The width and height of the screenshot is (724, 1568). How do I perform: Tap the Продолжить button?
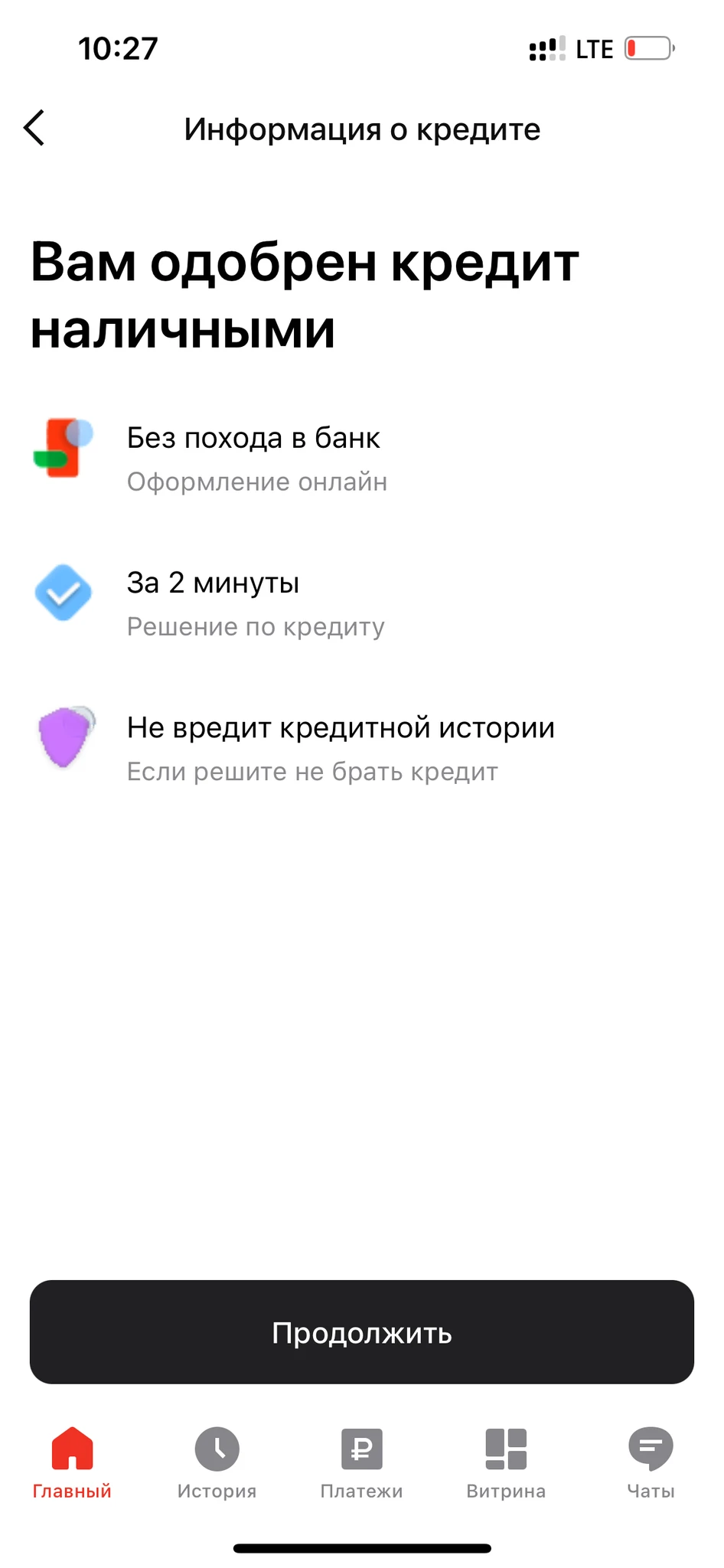pyautogui.click(x=361, y=1332)
